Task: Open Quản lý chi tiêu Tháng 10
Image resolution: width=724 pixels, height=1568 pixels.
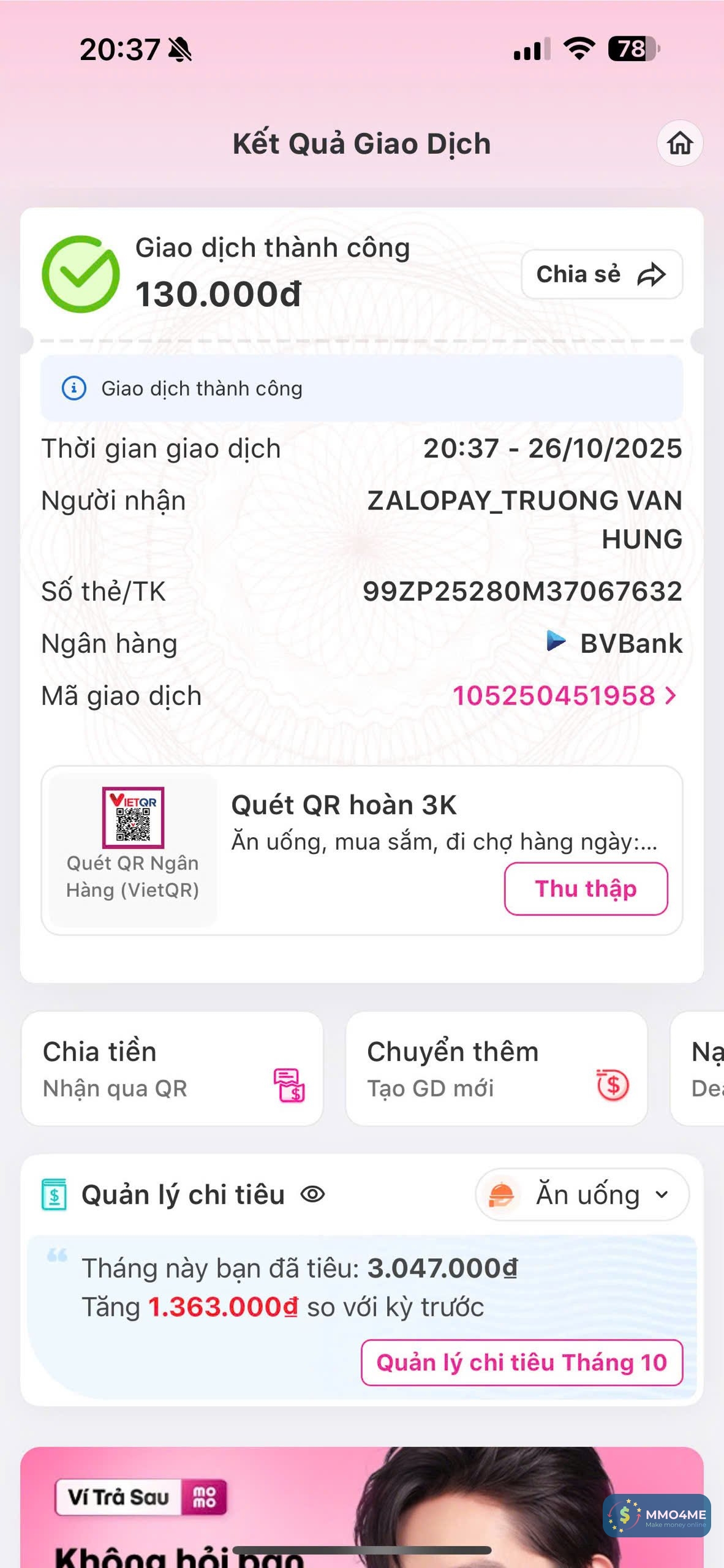Action: [x=521, y=1363]
